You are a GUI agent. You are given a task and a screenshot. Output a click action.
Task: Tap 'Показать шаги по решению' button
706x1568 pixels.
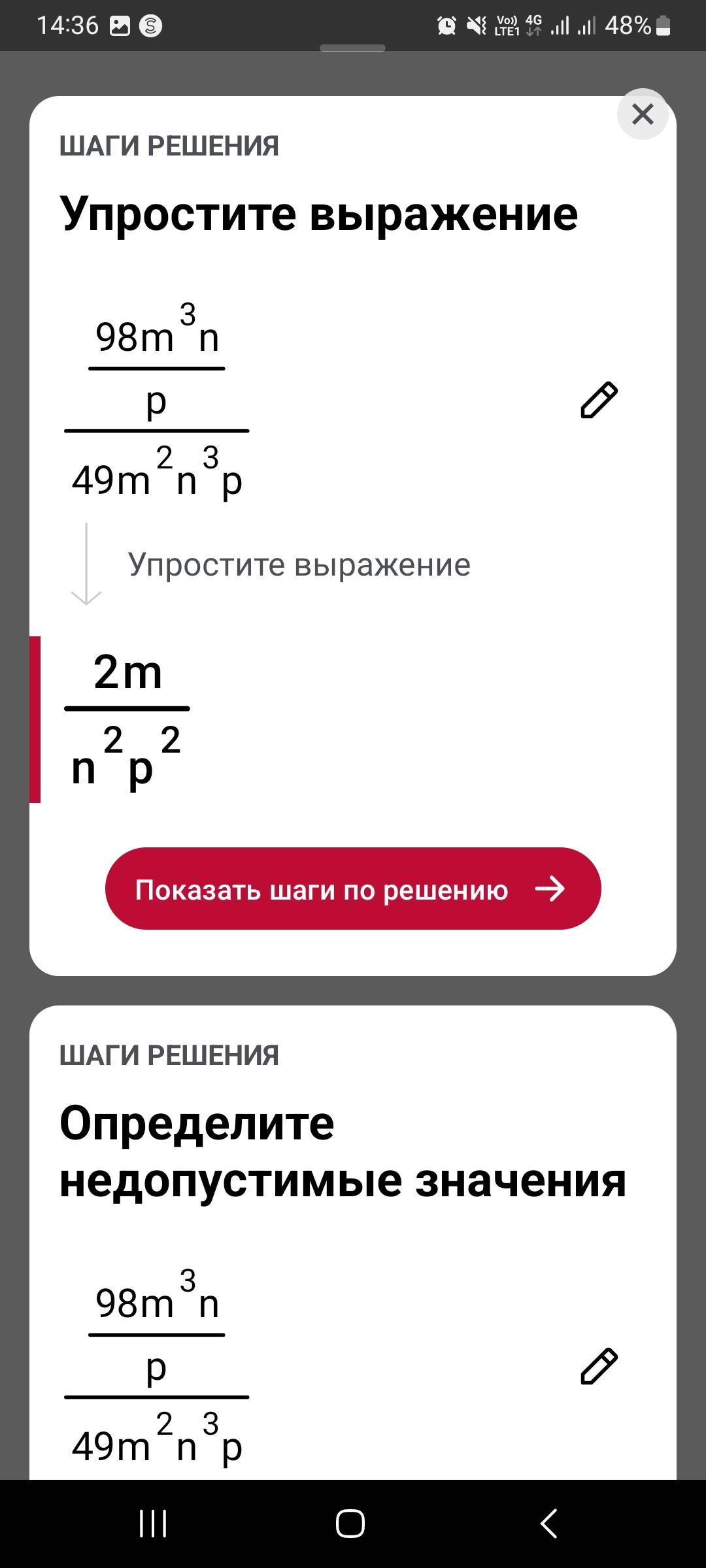pos(353,889)
